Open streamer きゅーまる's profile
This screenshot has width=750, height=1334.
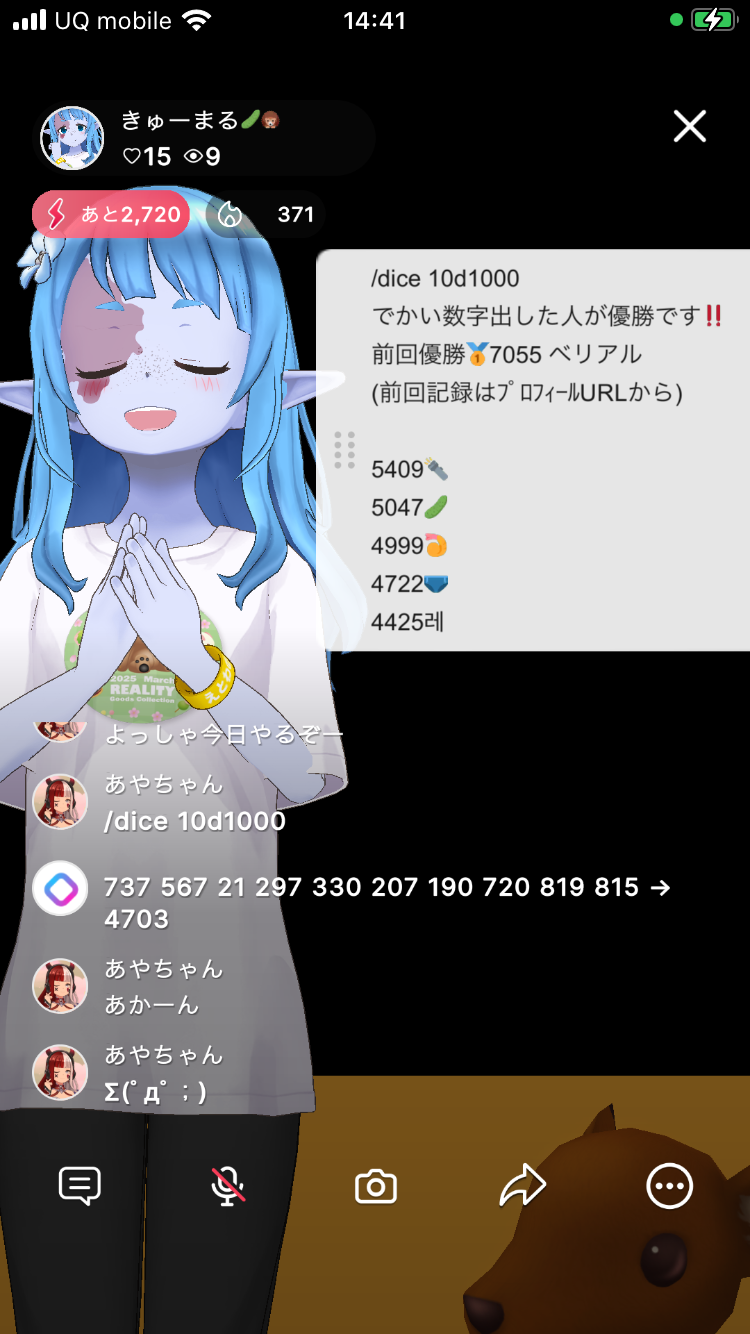click(x=72, y=138)
